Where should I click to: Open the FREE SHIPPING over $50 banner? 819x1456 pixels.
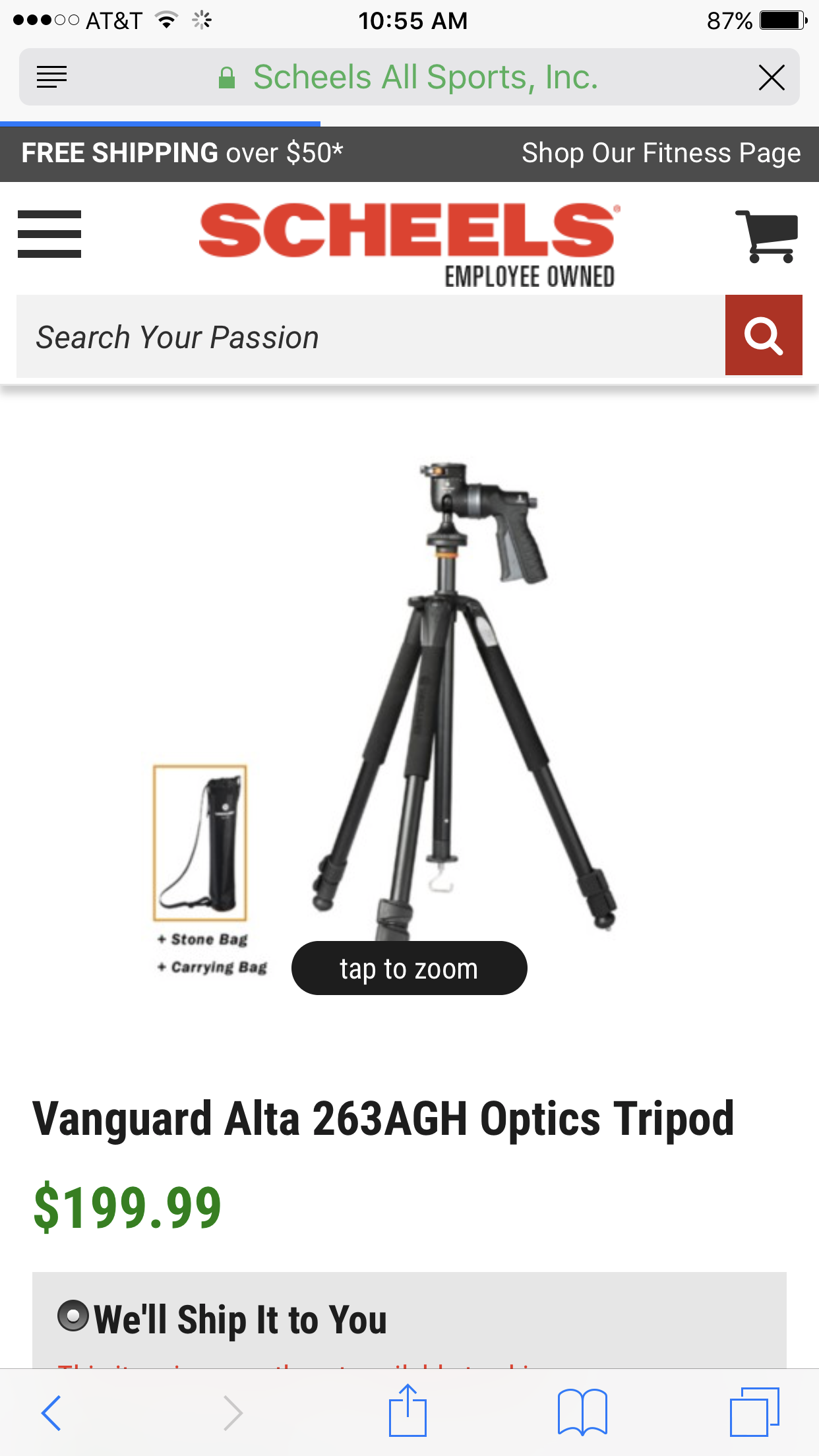click(182, 153)
